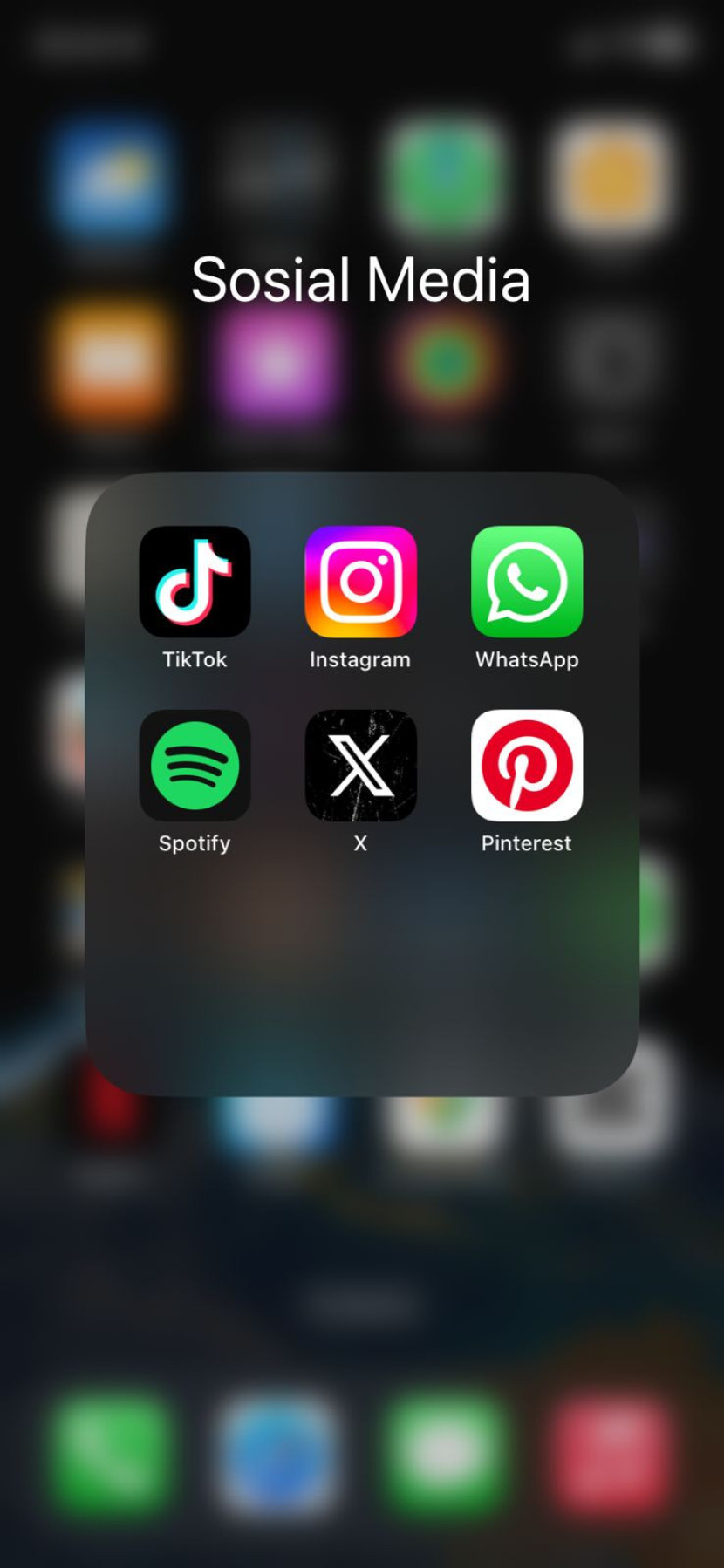Open the TikTok app
The image size is (724, 1568).
click(195, 582)
